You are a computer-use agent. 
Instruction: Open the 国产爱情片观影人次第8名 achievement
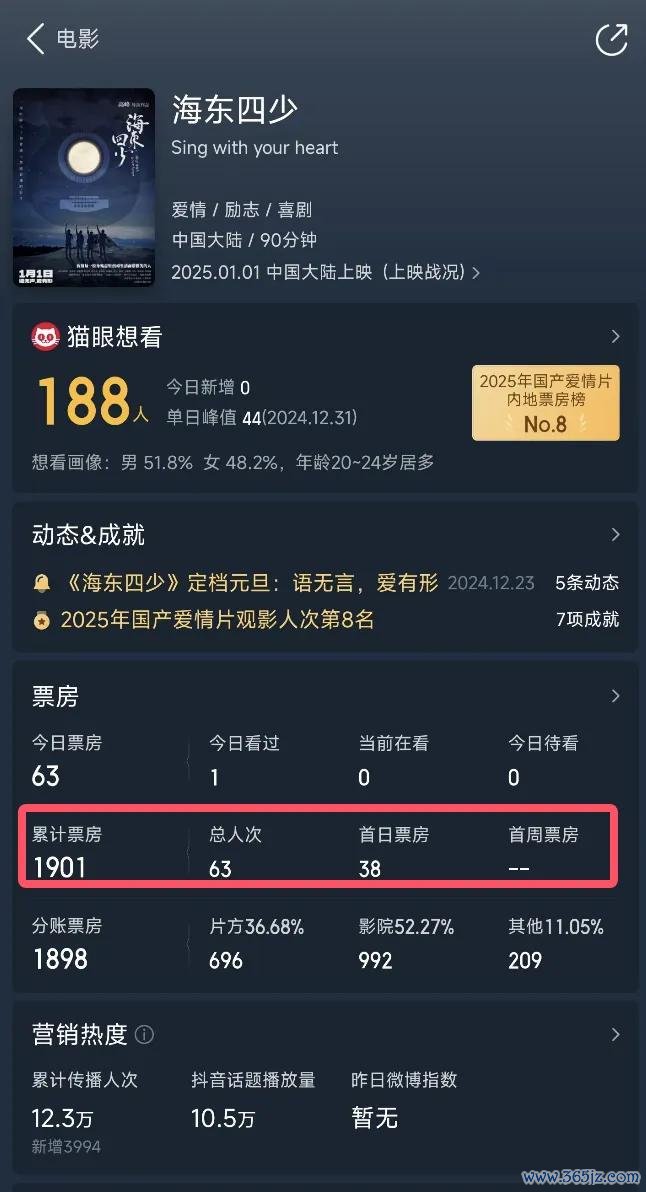[x=216, y=620]
